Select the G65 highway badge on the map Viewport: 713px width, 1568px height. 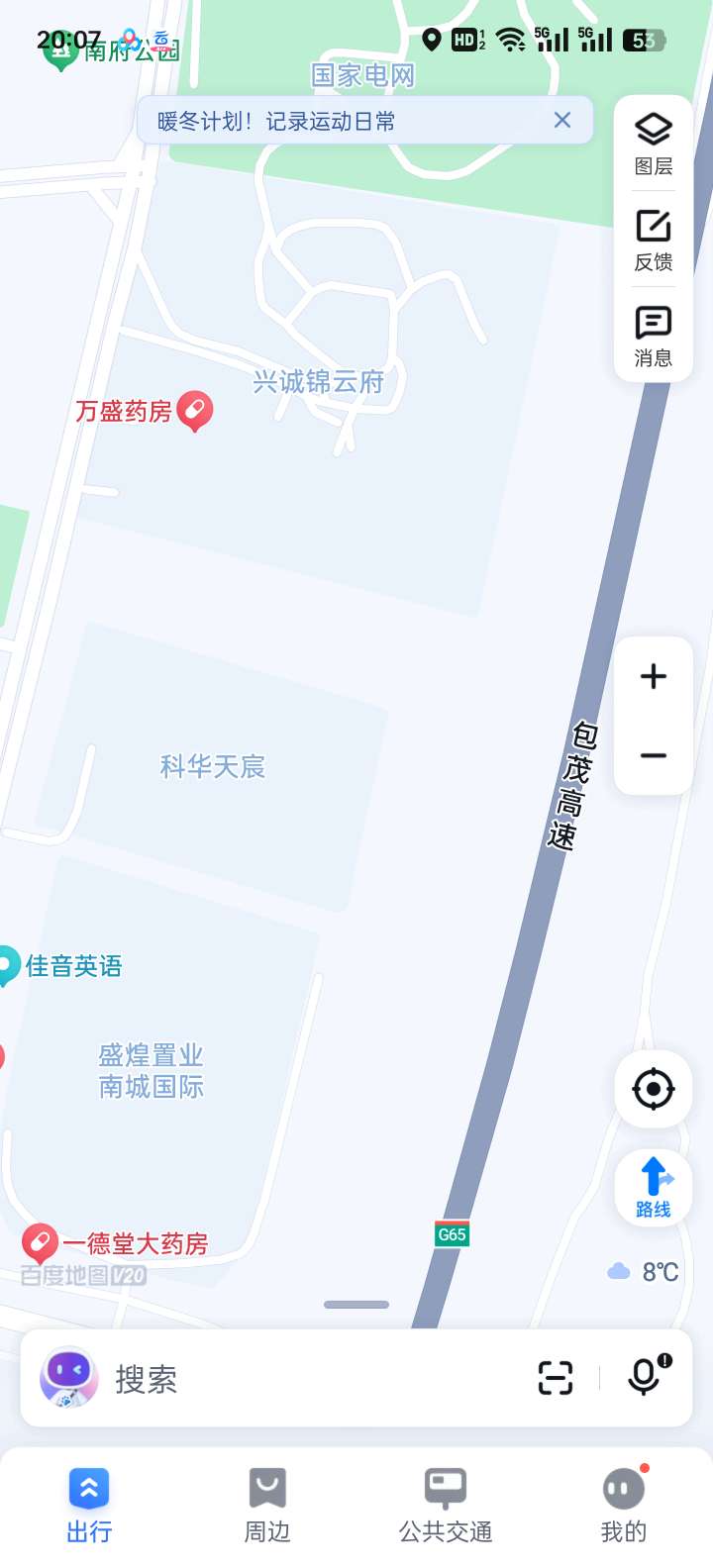451,1234
